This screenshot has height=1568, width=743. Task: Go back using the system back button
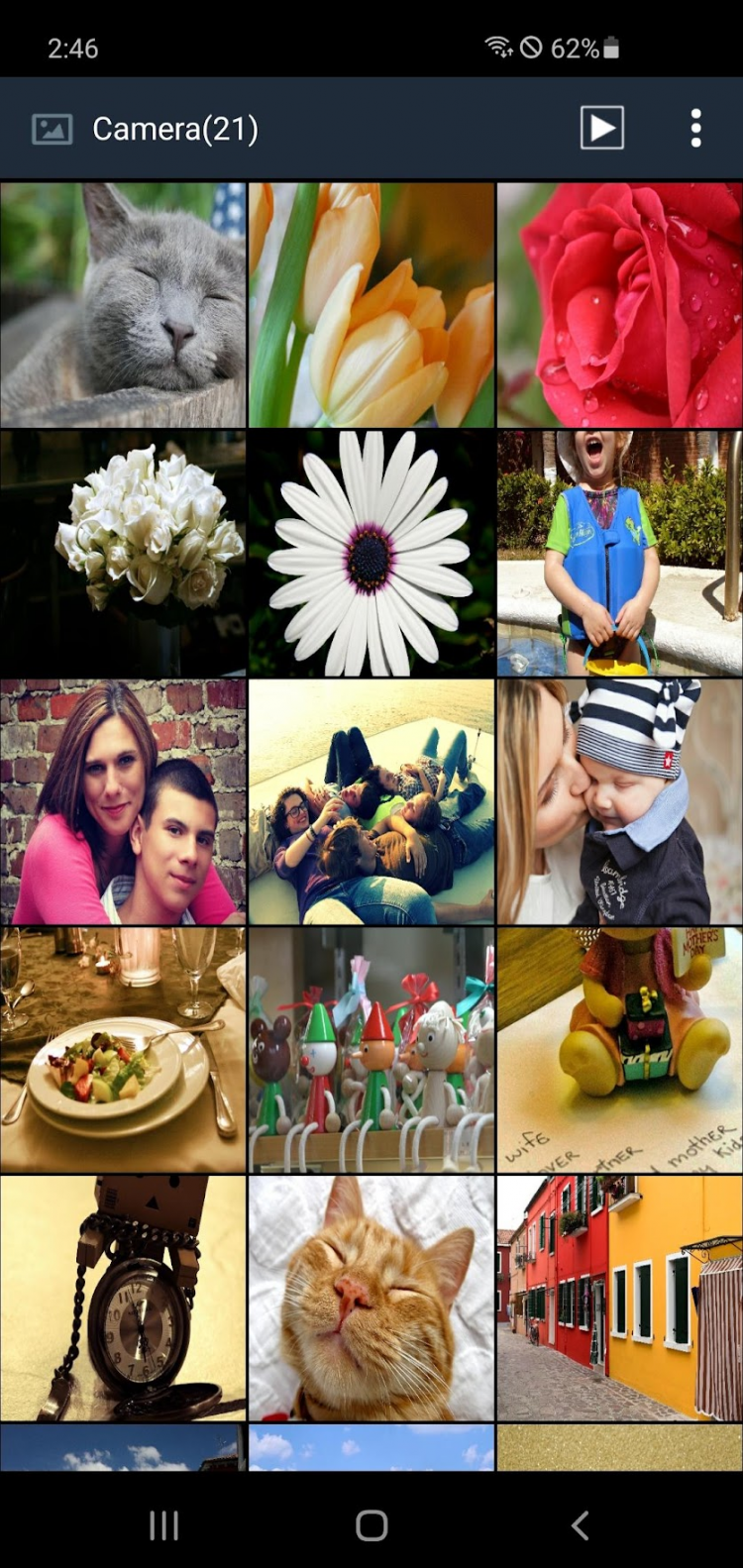(x=581, y=1525)
